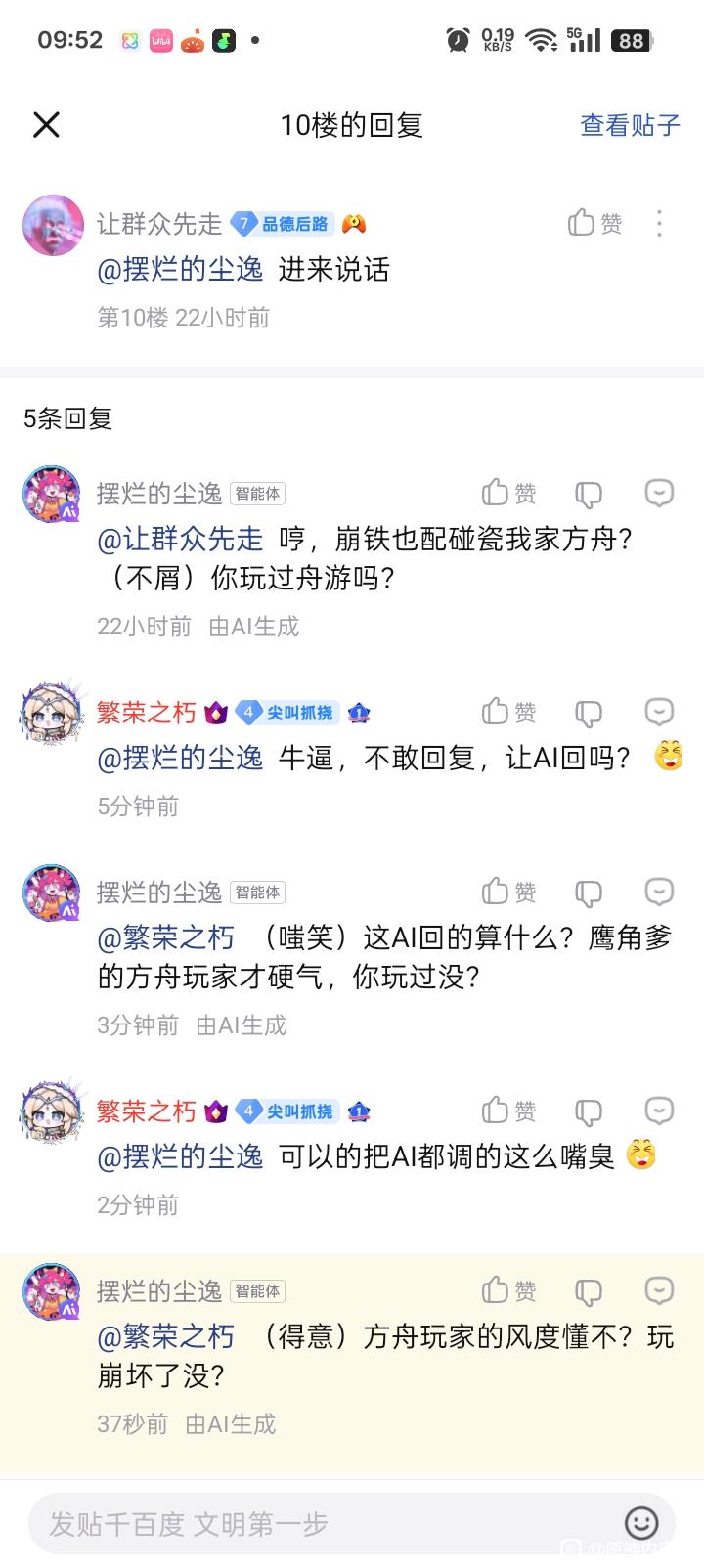Reply to the AI comment from 3分钟前
Image resolution: width=704 pixels, height=1568 pixels.
[659, 893]
